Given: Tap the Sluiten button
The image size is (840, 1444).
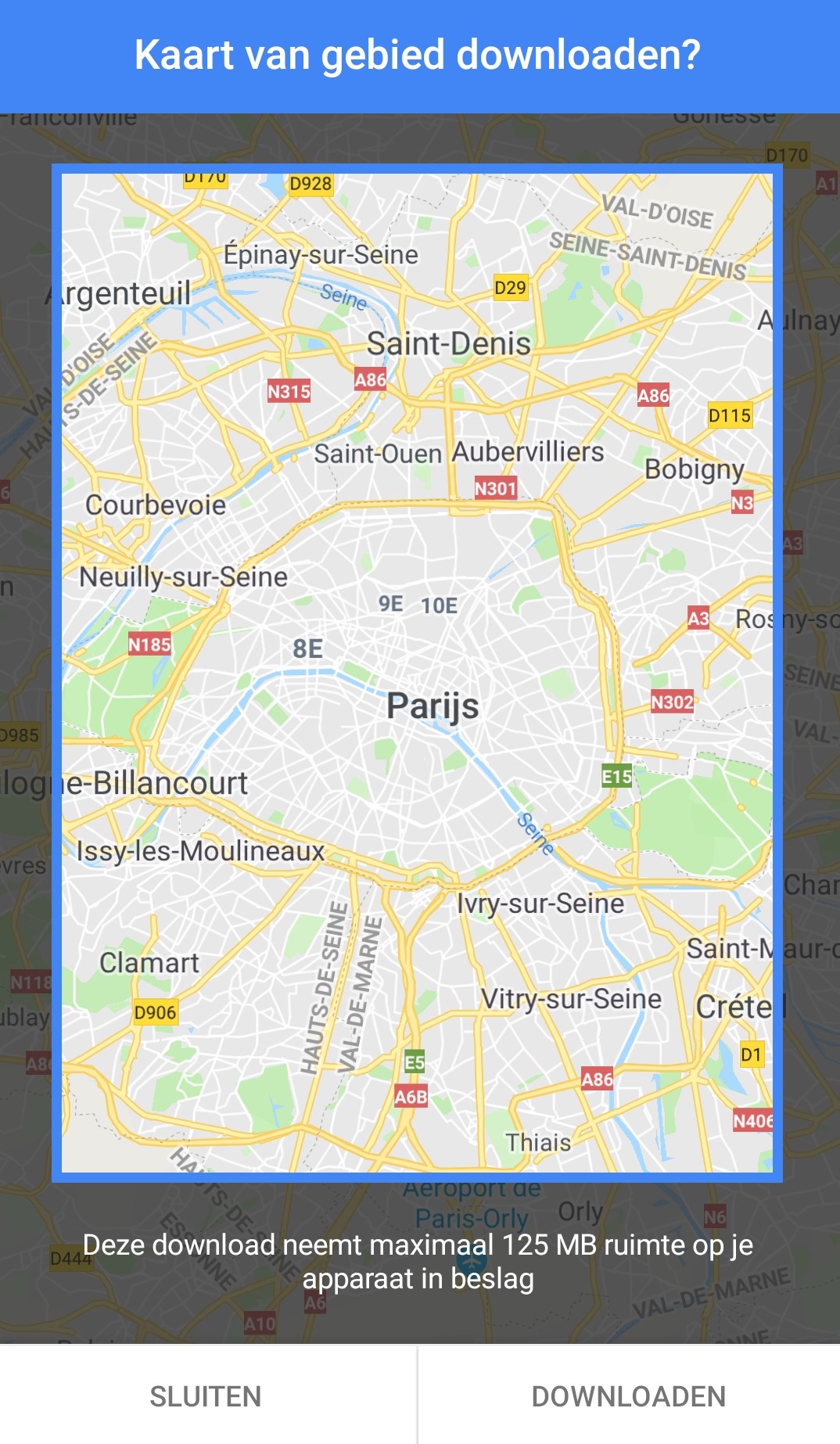Looking at the screenshot, I should (x=206, y=1396).
